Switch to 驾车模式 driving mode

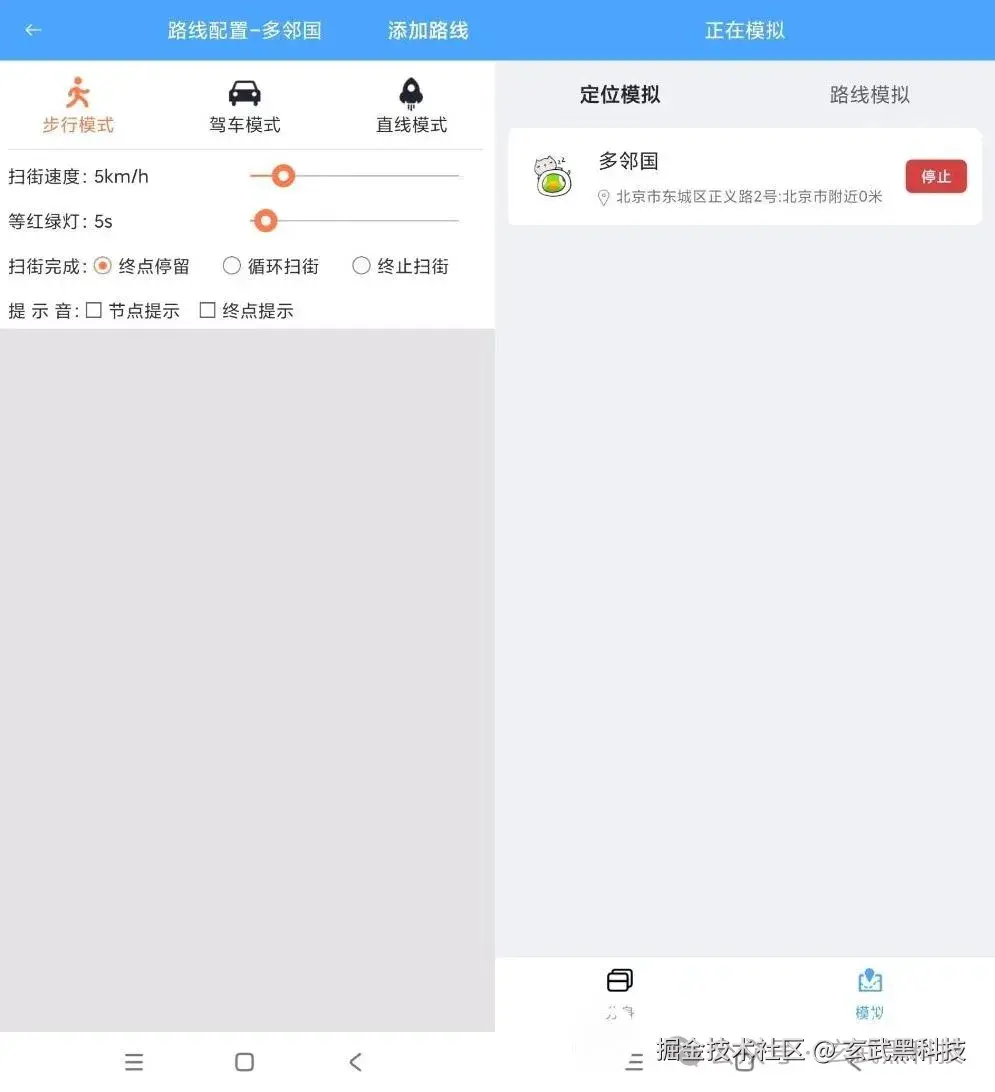[244, 107]
